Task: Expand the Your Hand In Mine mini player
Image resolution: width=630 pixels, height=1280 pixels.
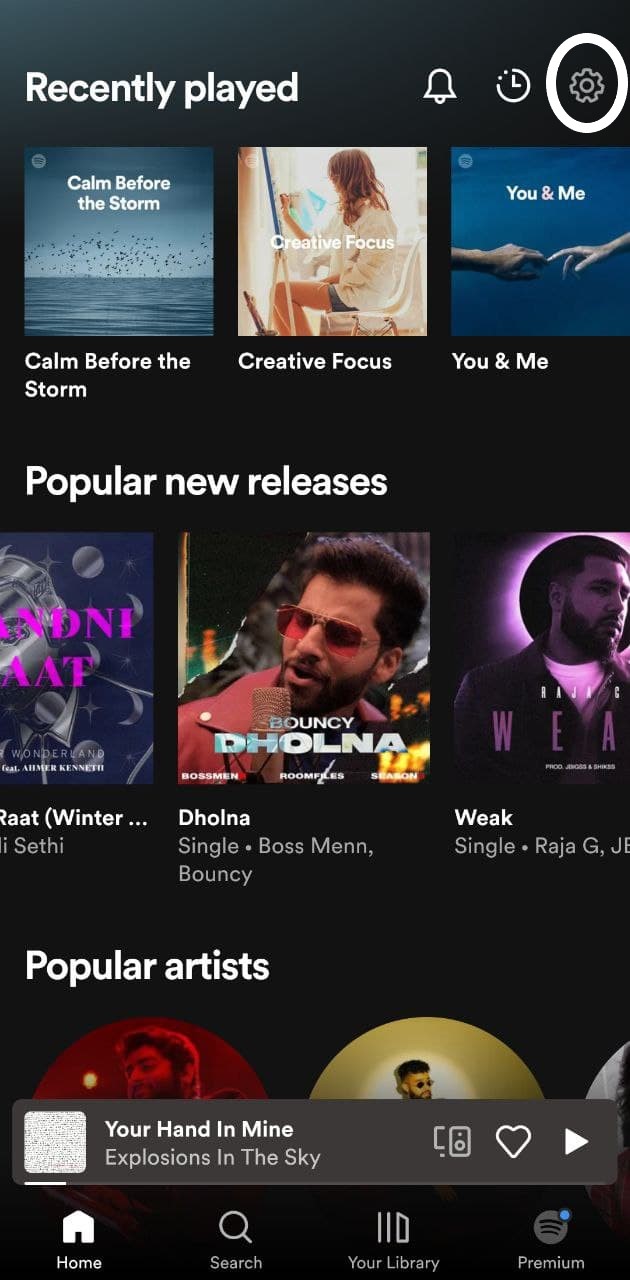Action: coord(230,1142)
